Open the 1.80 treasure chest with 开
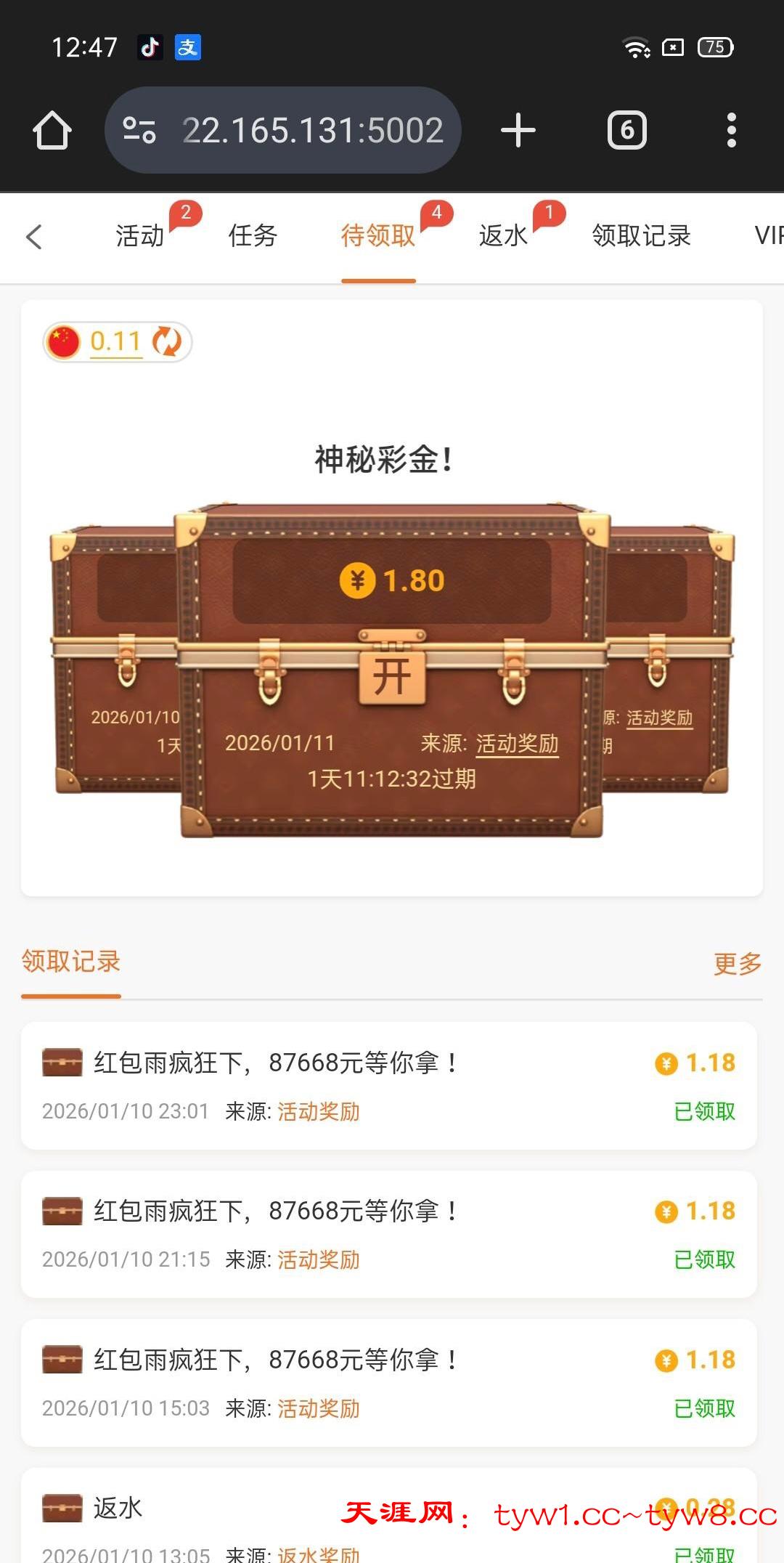 click(392, 677)
